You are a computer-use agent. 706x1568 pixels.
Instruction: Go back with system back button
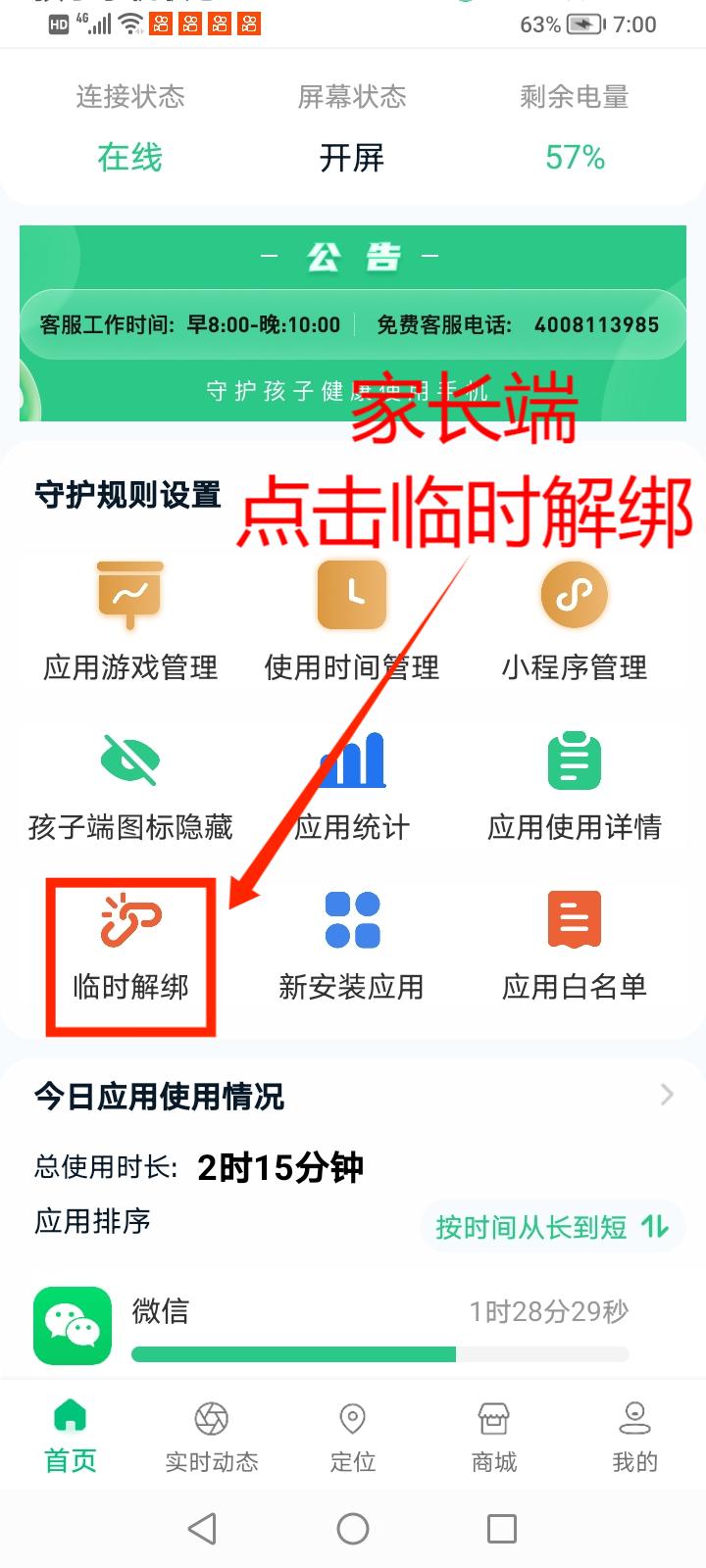[202, 1528]
